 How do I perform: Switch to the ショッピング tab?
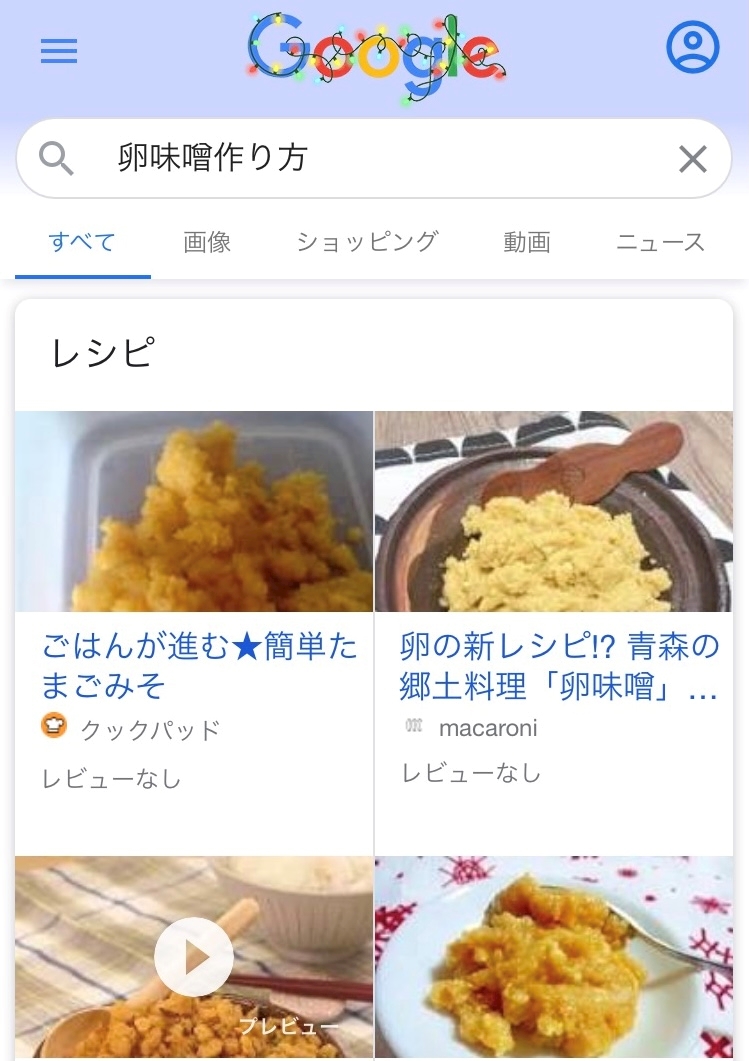(367, 242)
